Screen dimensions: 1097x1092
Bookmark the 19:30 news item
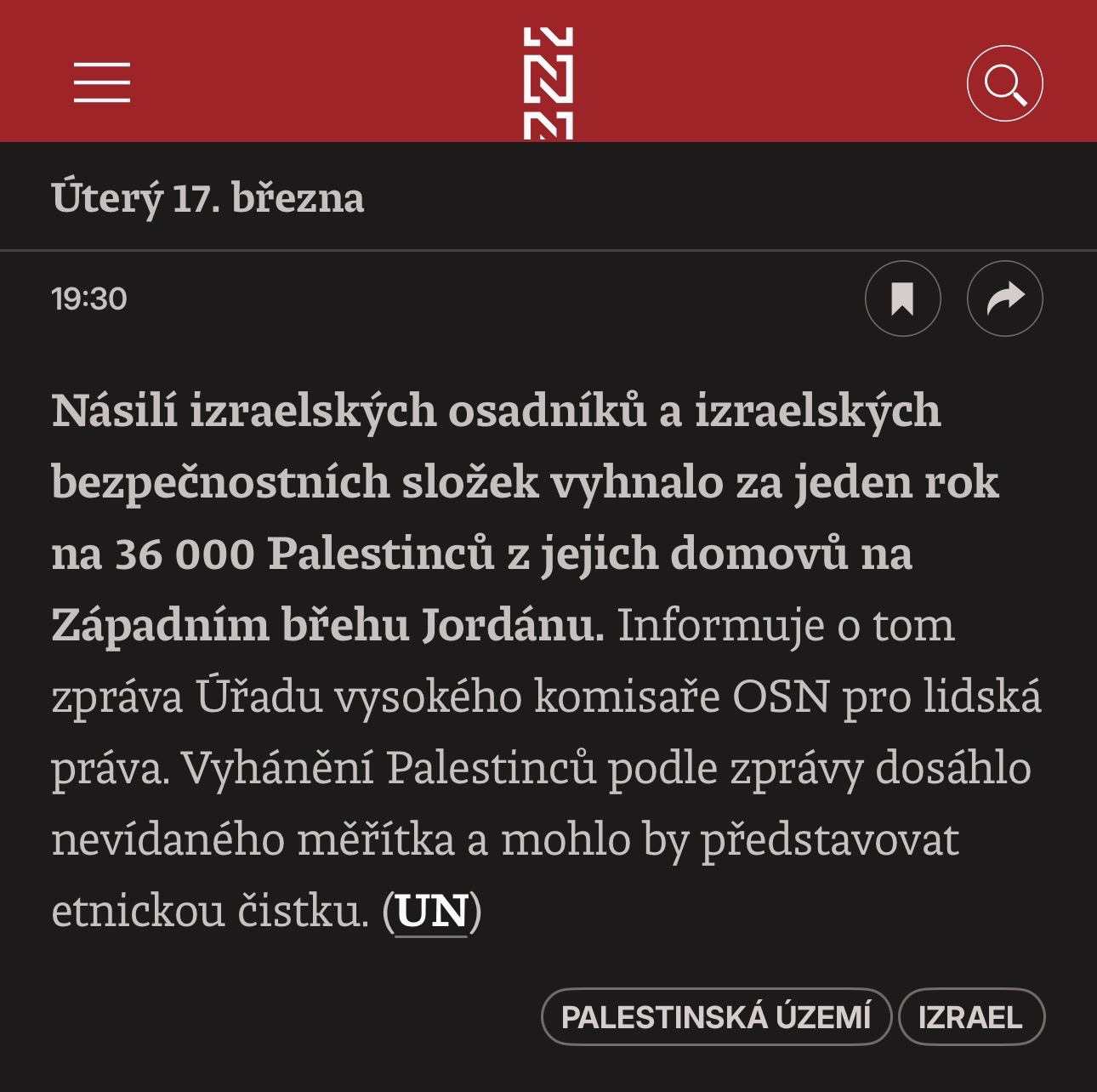902,299
